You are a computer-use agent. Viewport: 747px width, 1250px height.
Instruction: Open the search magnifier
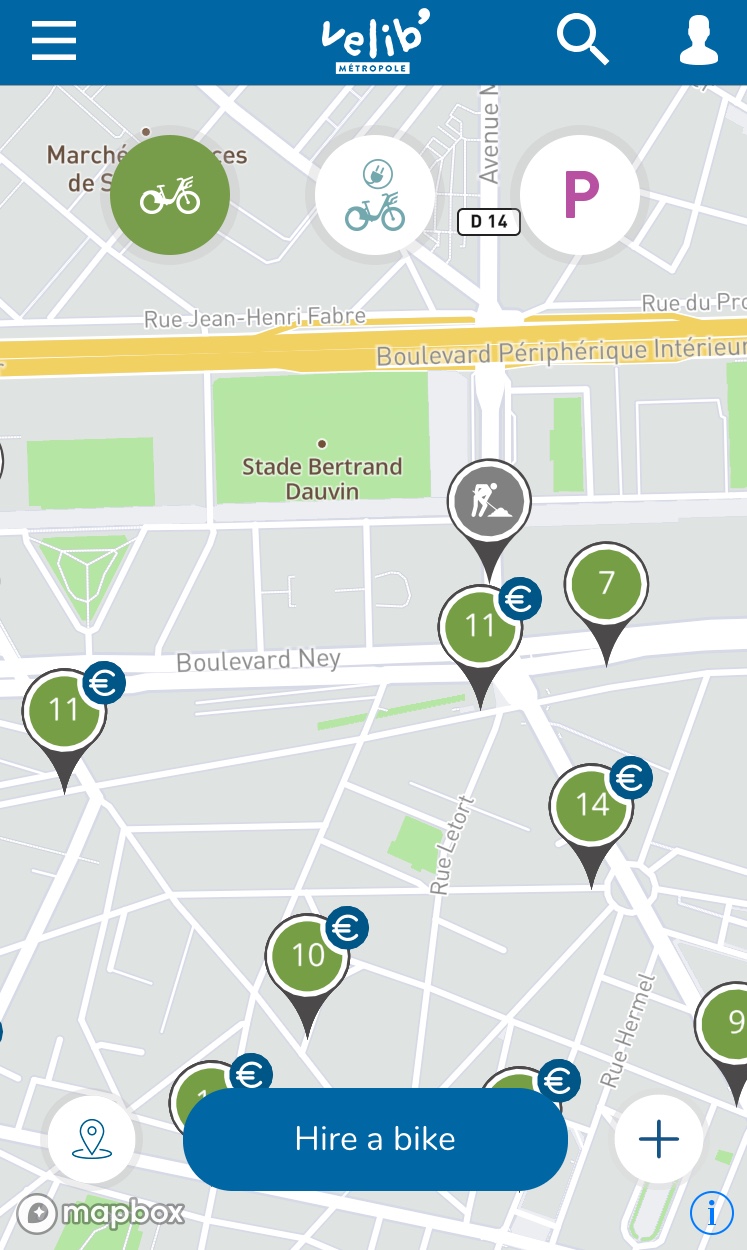(582, 41)
